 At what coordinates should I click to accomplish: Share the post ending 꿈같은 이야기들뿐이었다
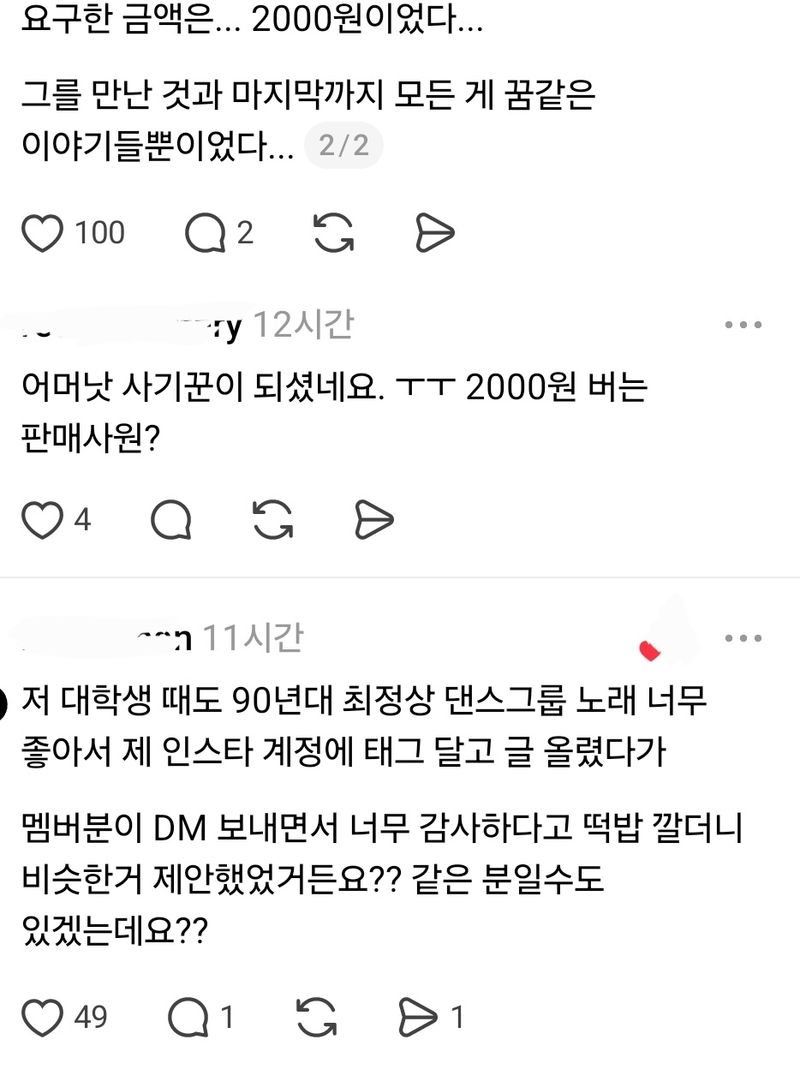tap(435, 233)
